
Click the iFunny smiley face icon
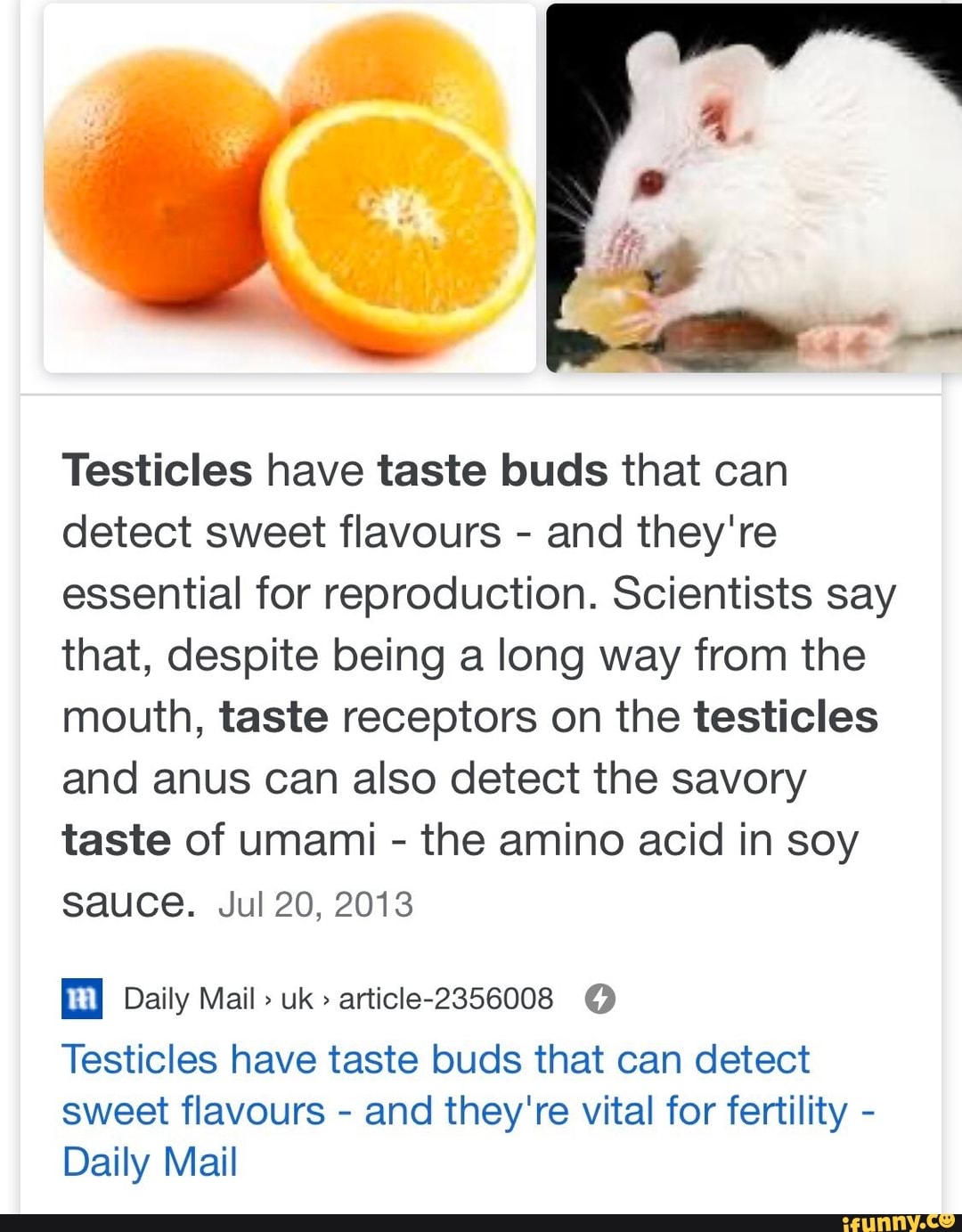950,1220
